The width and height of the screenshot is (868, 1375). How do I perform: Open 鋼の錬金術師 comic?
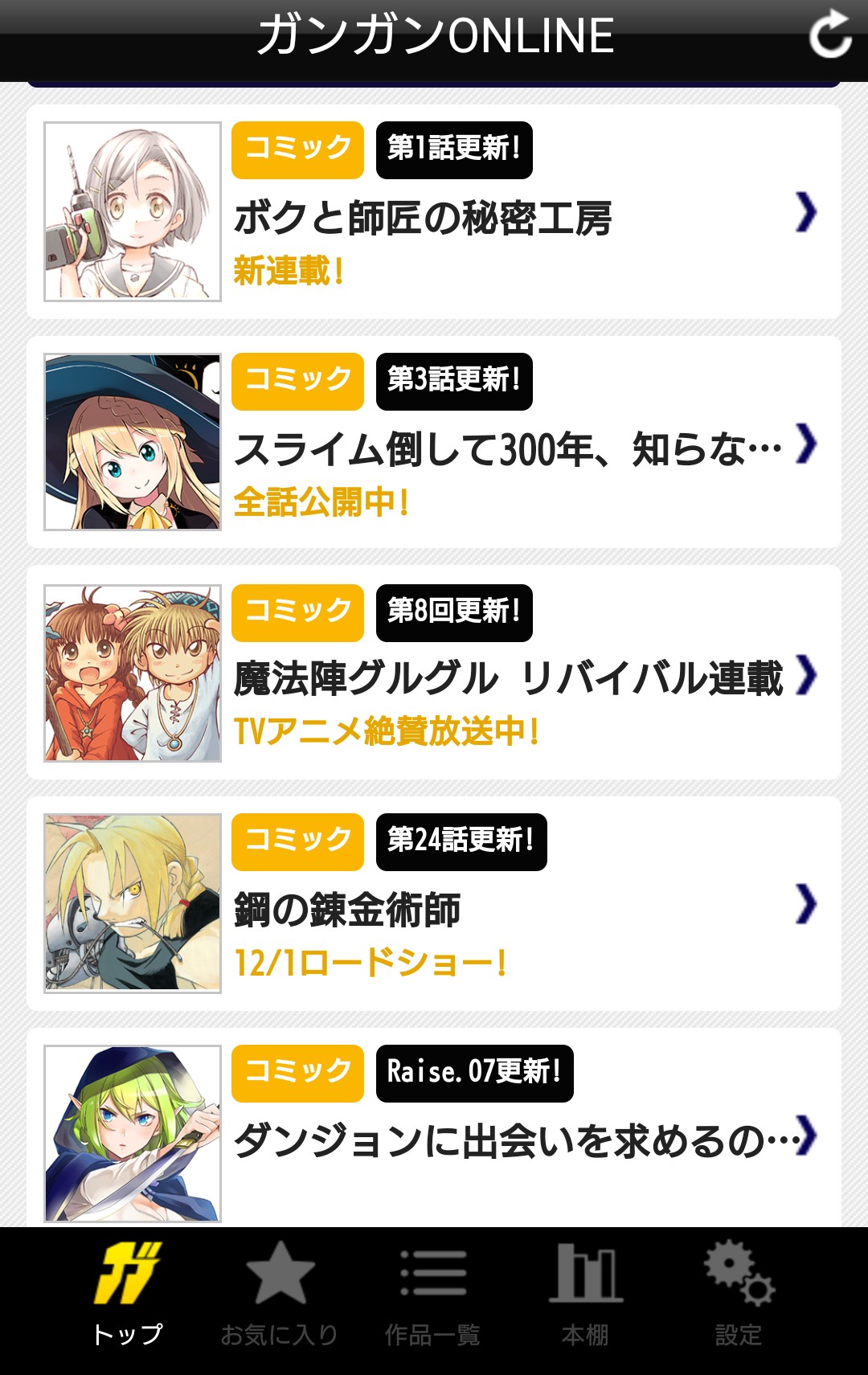click(434, 904)
